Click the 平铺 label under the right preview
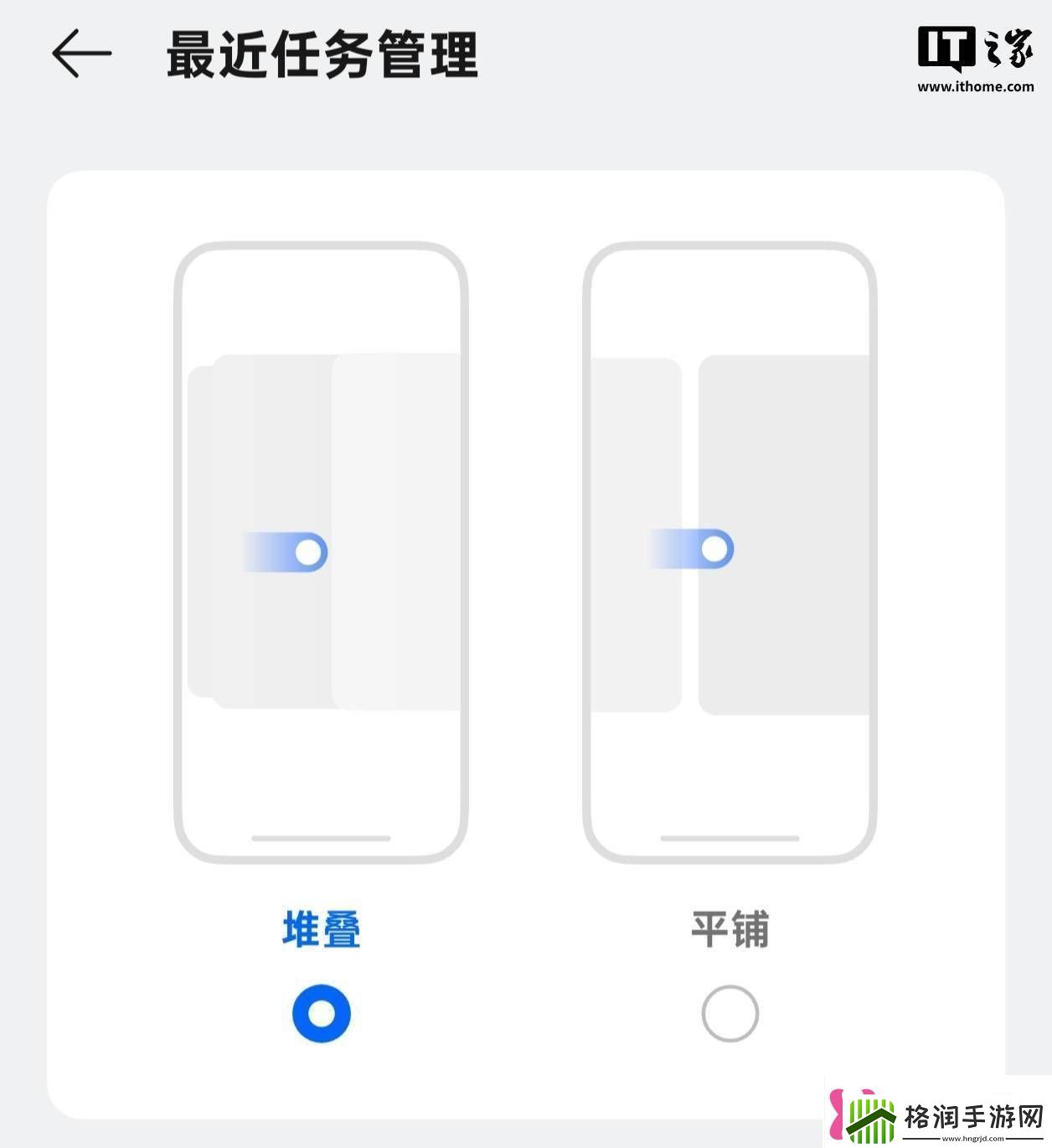This screenshot has height=1148, width=1052. click(730, 926)
